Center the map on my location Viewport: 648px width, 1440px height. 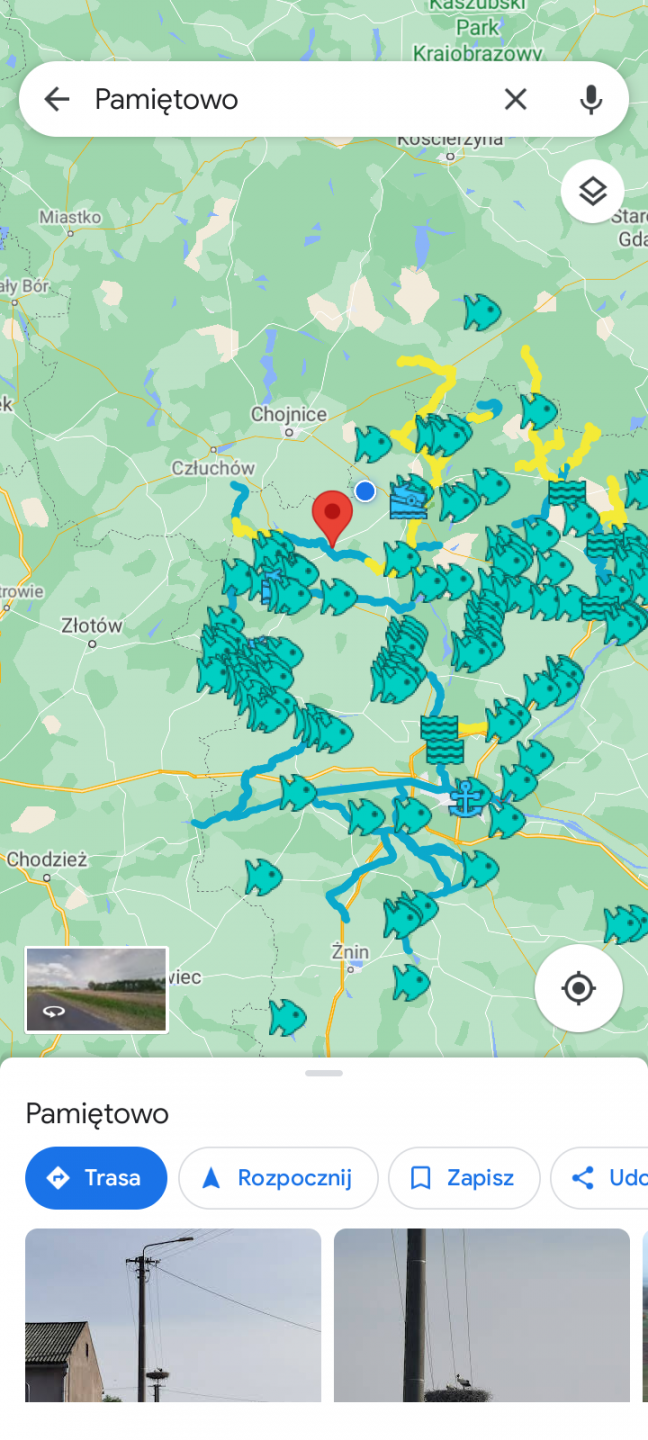578,988
